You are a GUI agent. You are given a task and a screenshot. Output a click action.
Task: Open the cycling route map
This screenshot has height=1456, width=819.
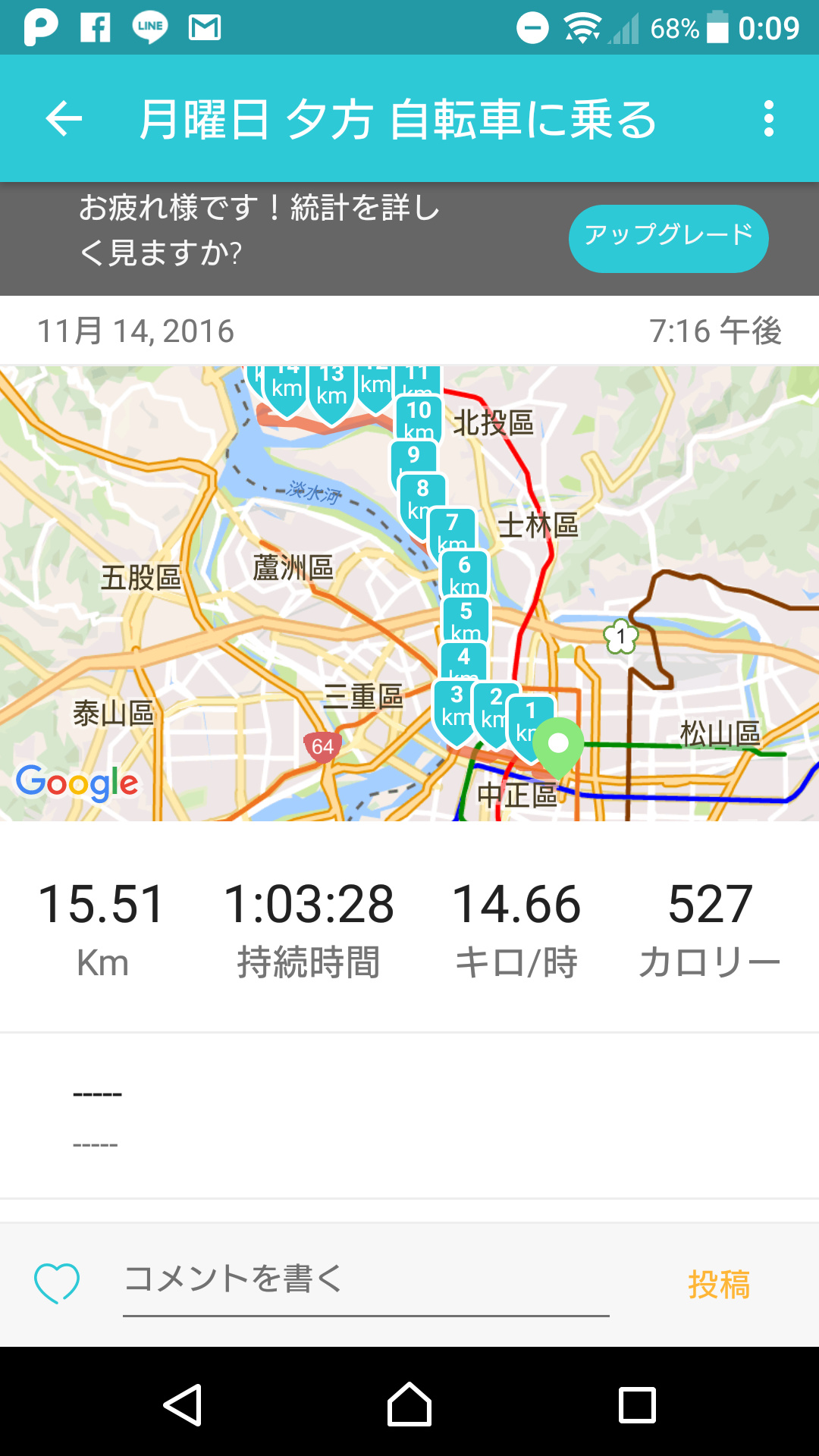coord(409,593)
